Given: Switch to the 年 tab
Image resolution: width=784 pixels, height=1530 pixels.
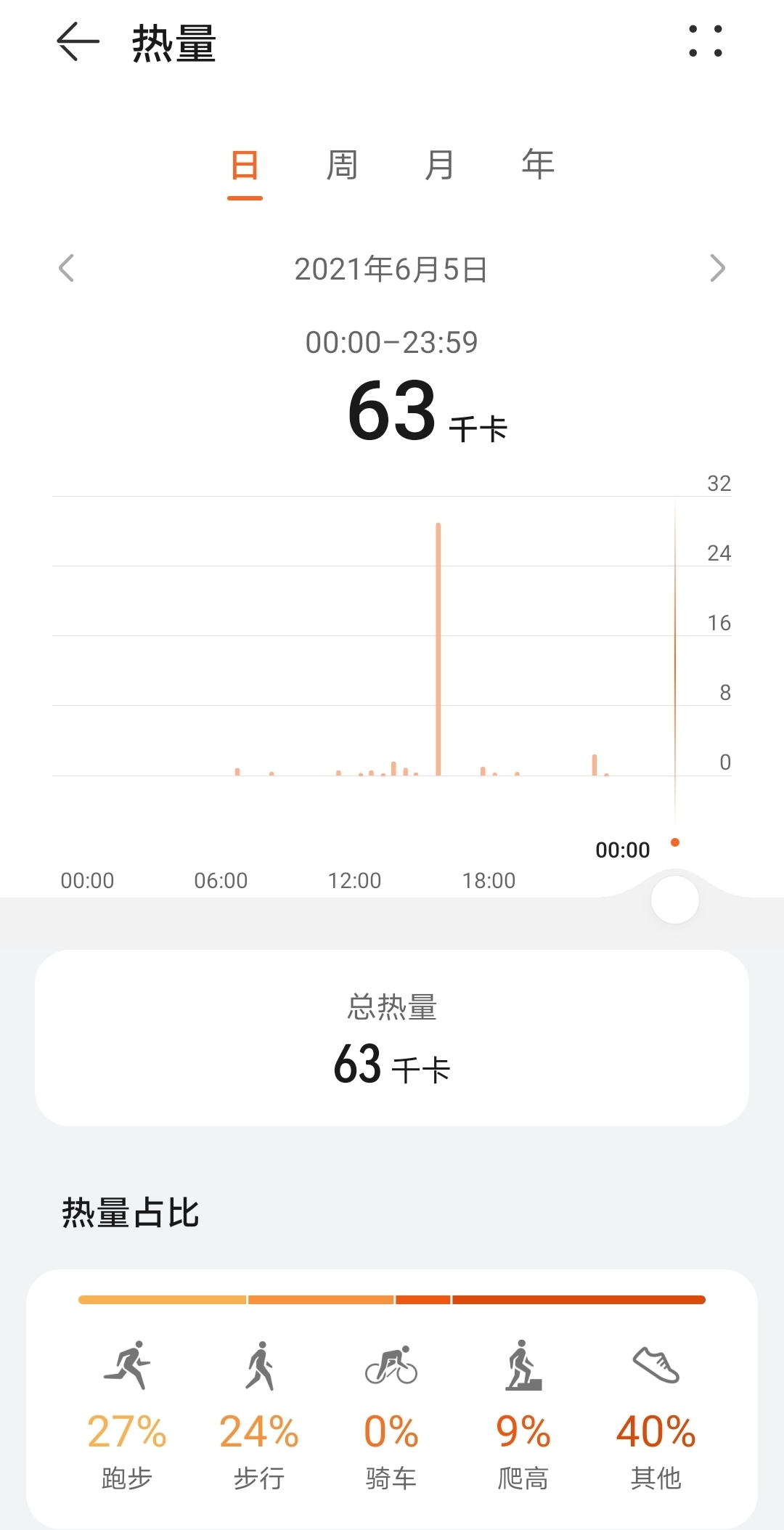Looking at the screenshot, I should 538,166.
